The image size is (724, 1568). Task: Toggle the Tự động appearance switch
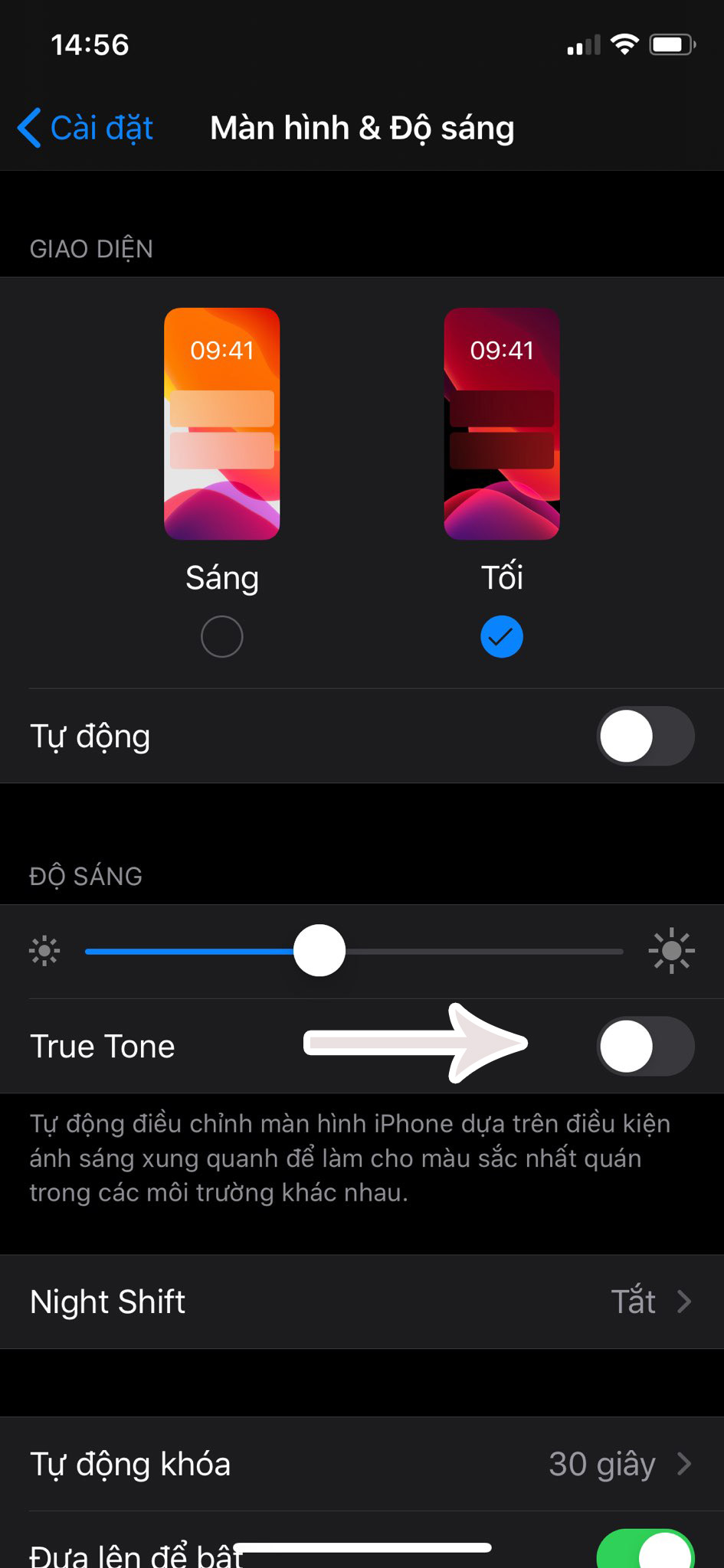tap(645, 736)
